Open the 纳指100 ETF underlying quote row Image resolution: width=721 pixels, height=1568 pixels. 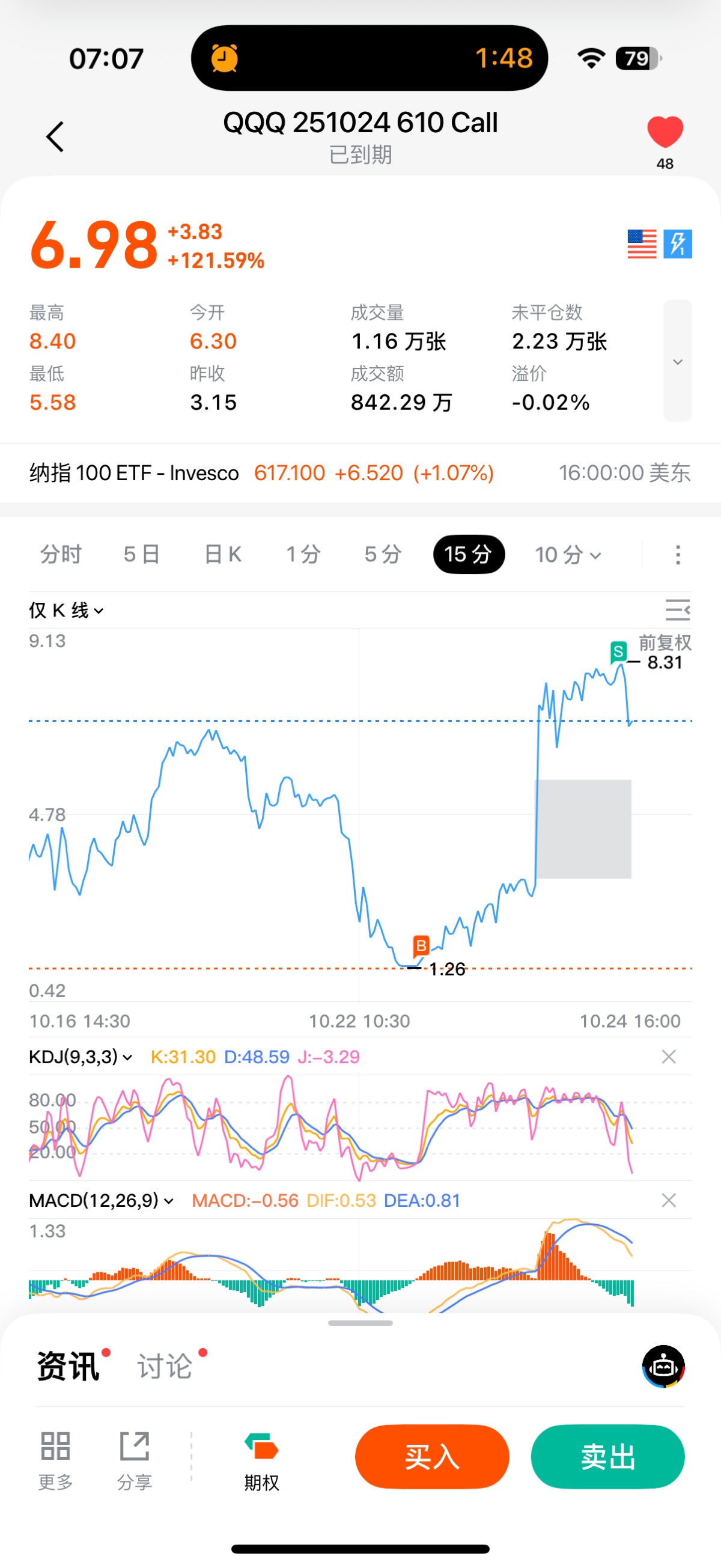359,473
